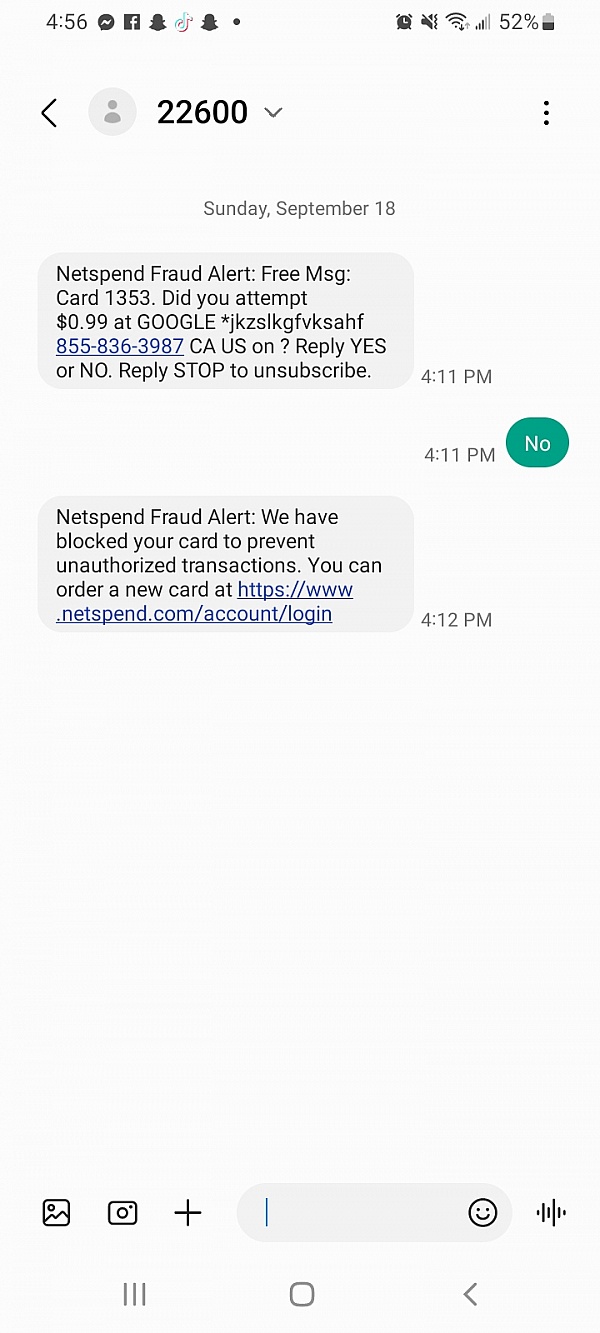Go back to the conversations list

coord(49,113)
